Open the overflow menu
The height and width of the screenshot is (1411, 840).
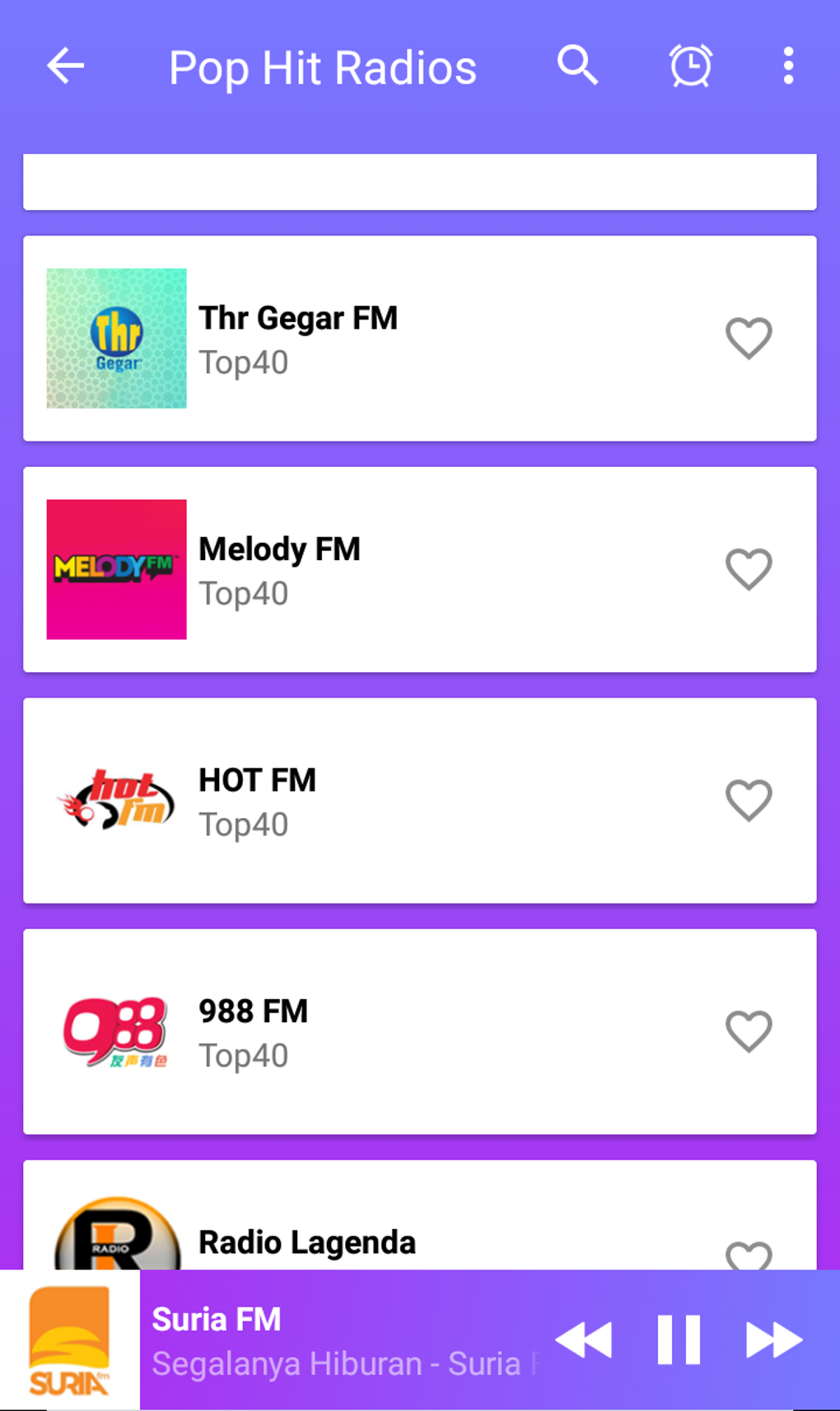coord(786,66)
